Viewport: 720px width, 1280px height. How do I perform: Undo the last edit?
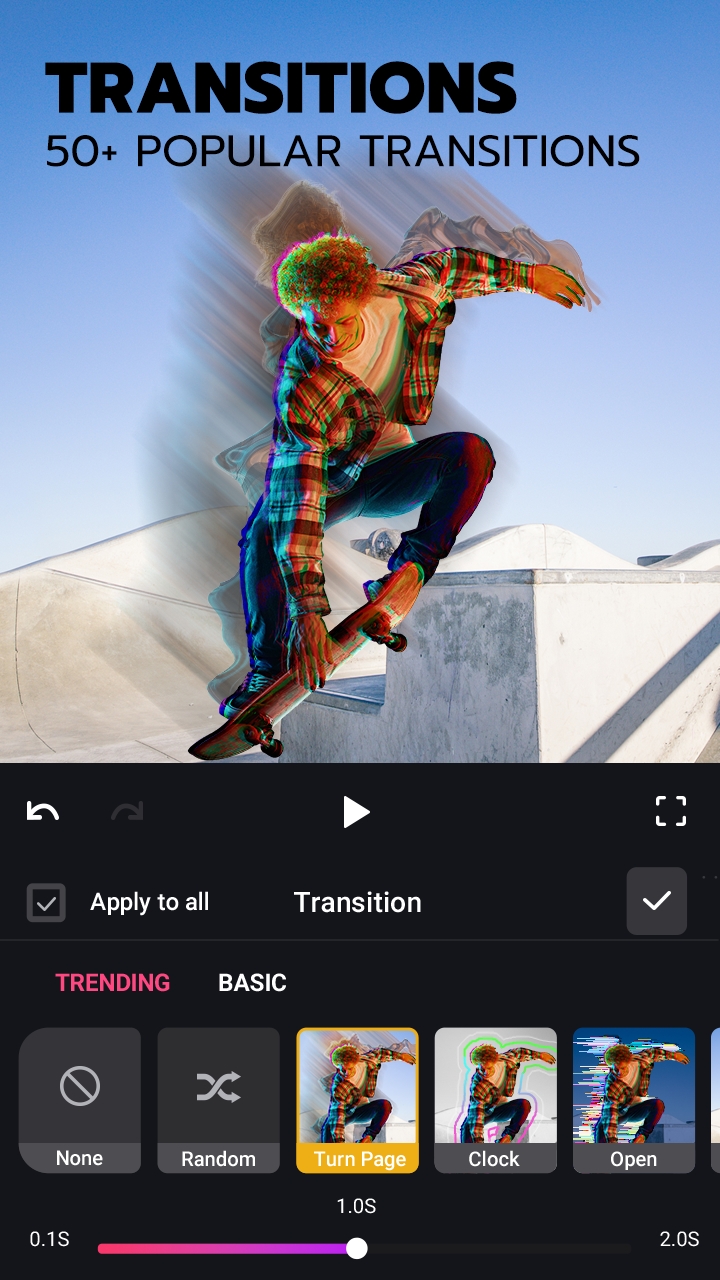(43, 811)
